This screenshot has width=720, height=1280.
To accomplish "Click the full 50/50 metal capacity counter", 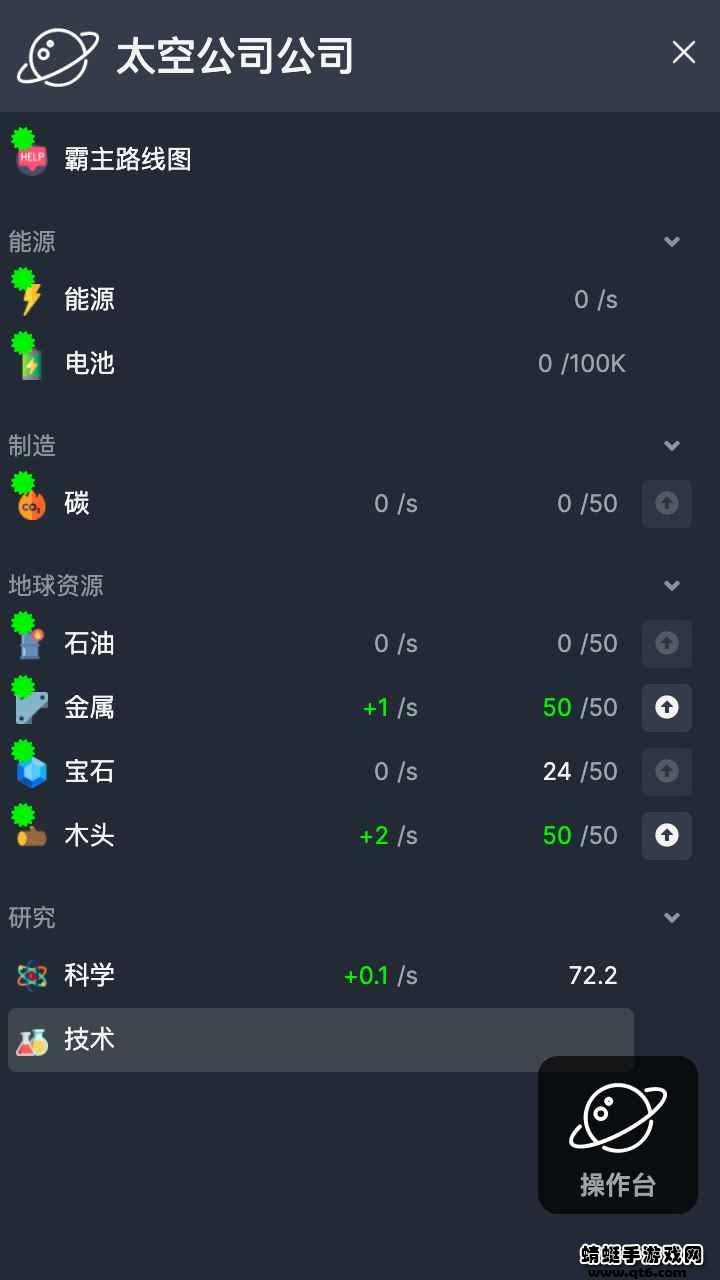I will (x=580, y=707).
